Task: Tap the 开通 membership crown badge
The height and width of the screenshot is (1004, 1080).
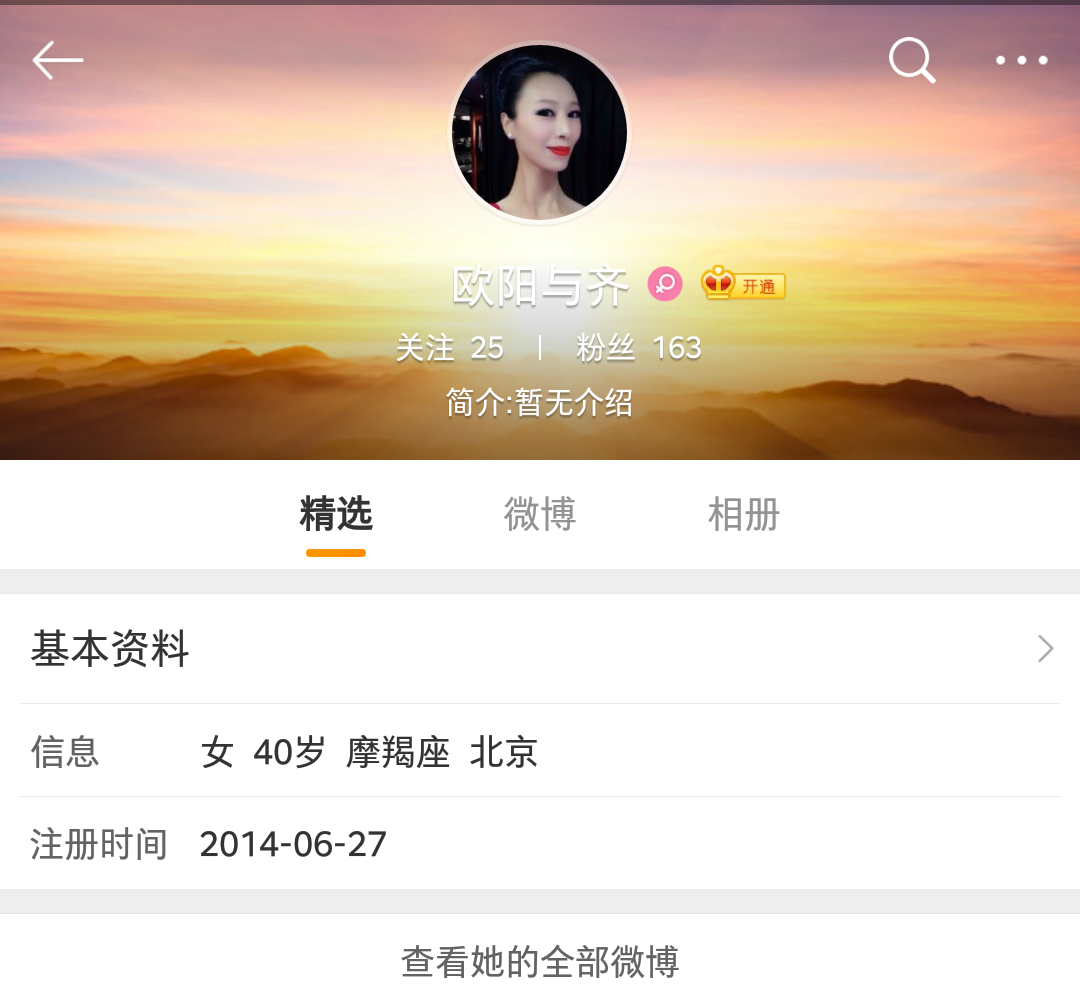Action: (x=743, y=285)
